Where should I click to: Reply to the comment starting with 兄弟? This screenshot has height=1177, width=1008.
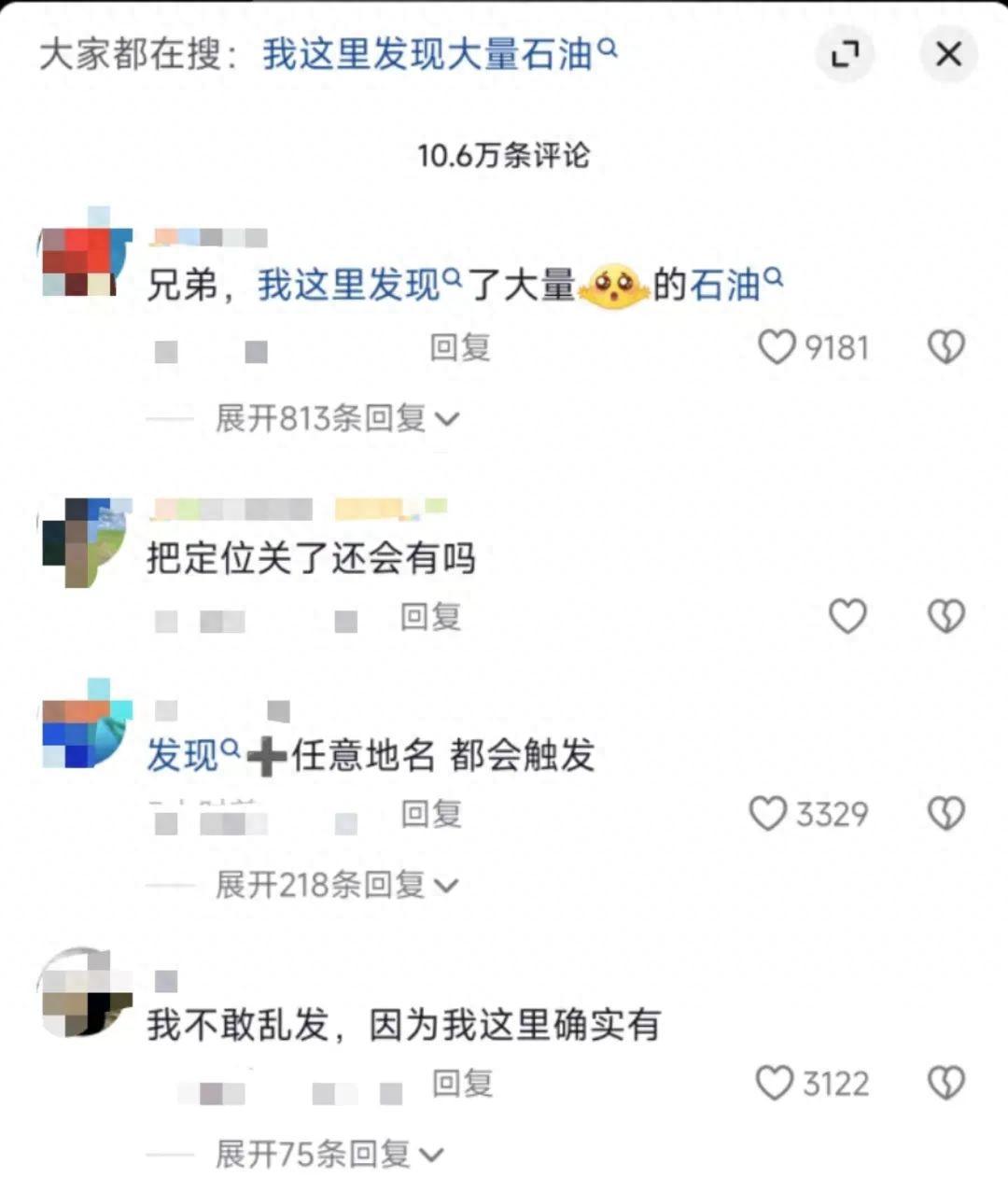(x=459, y=348)
